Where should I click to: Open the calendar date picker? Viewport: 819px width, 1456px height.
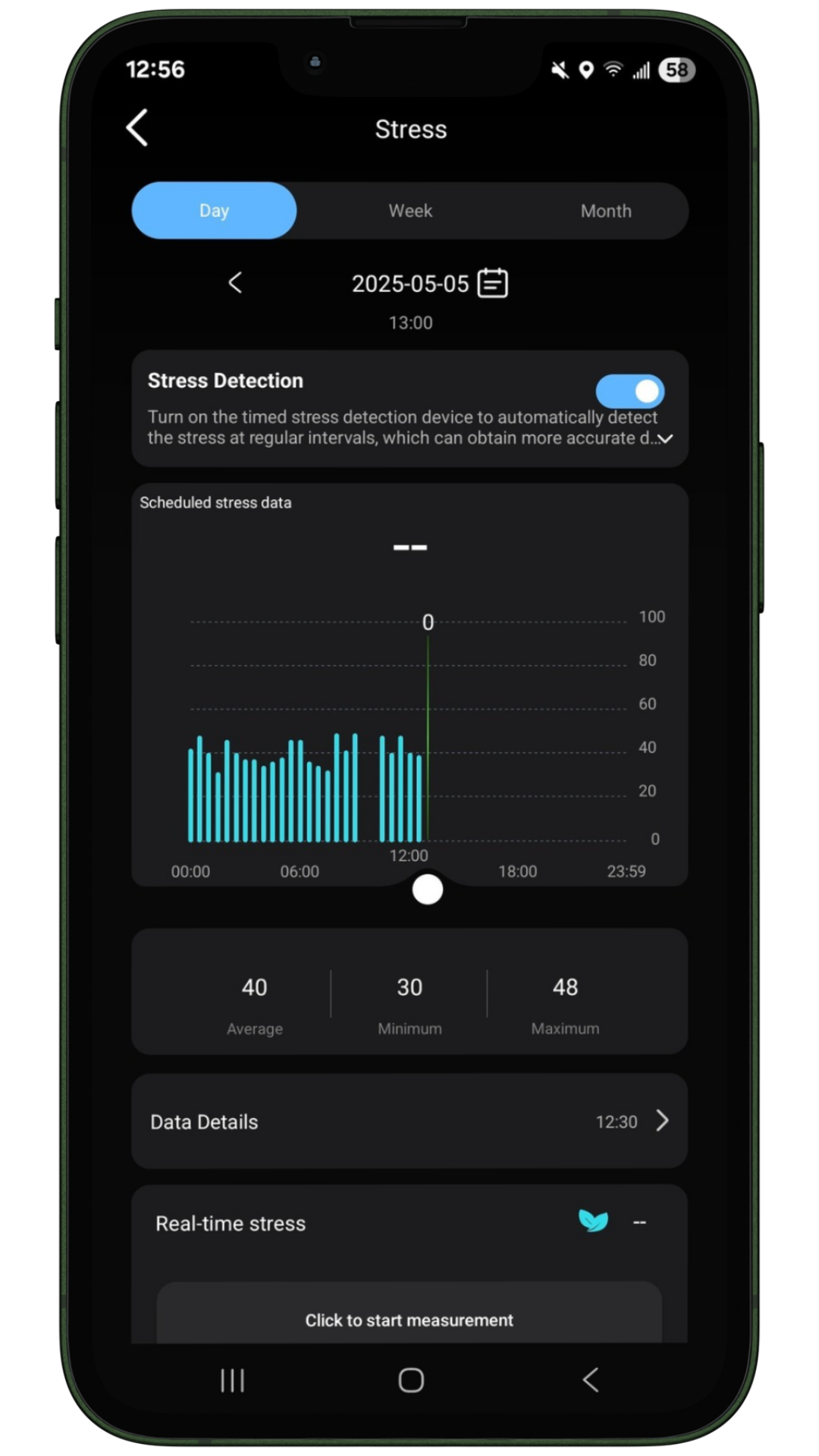coord(493,283)
